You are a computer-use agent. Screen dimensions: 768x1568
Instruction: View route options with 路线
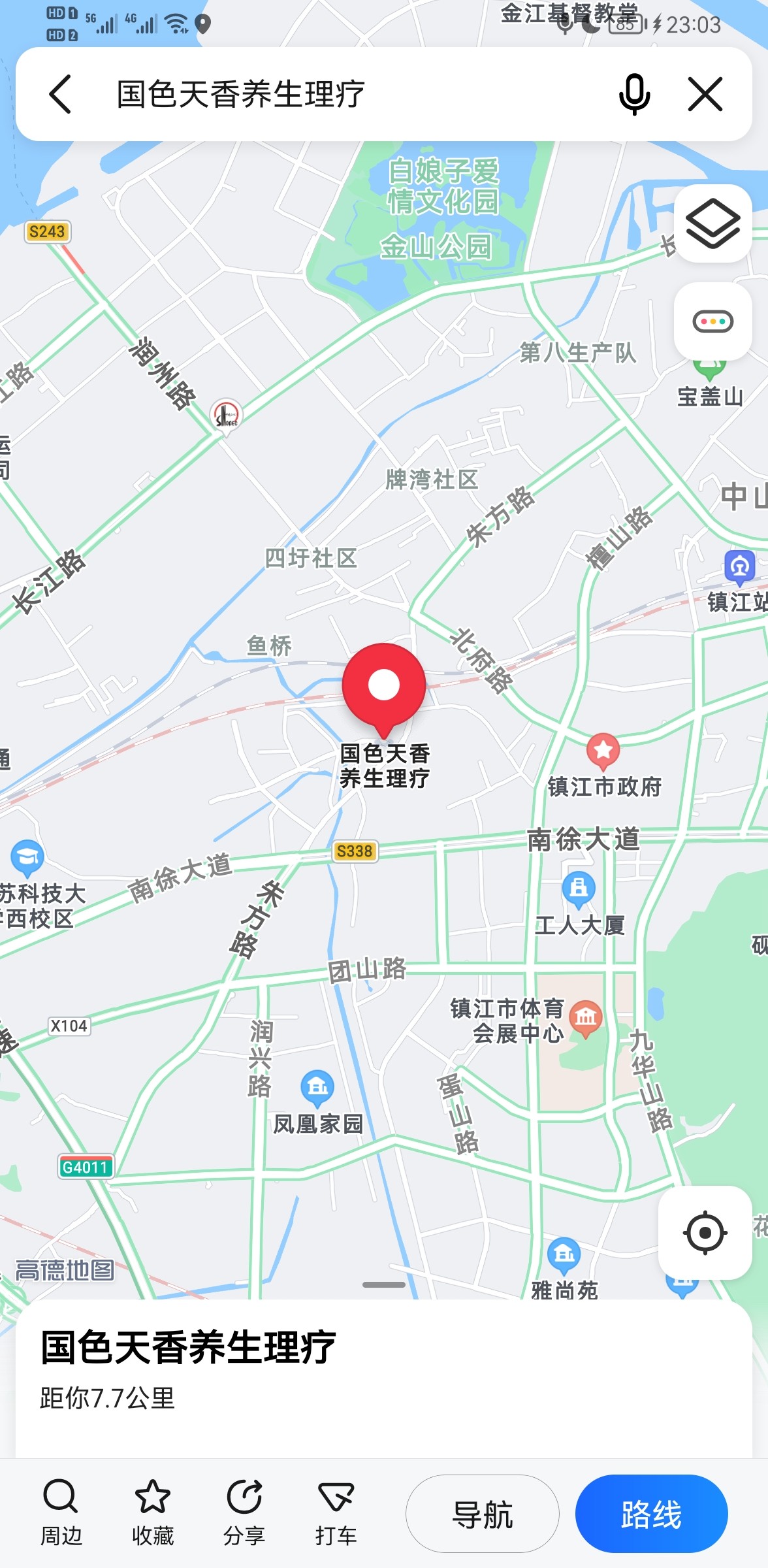pos(651,1513)
